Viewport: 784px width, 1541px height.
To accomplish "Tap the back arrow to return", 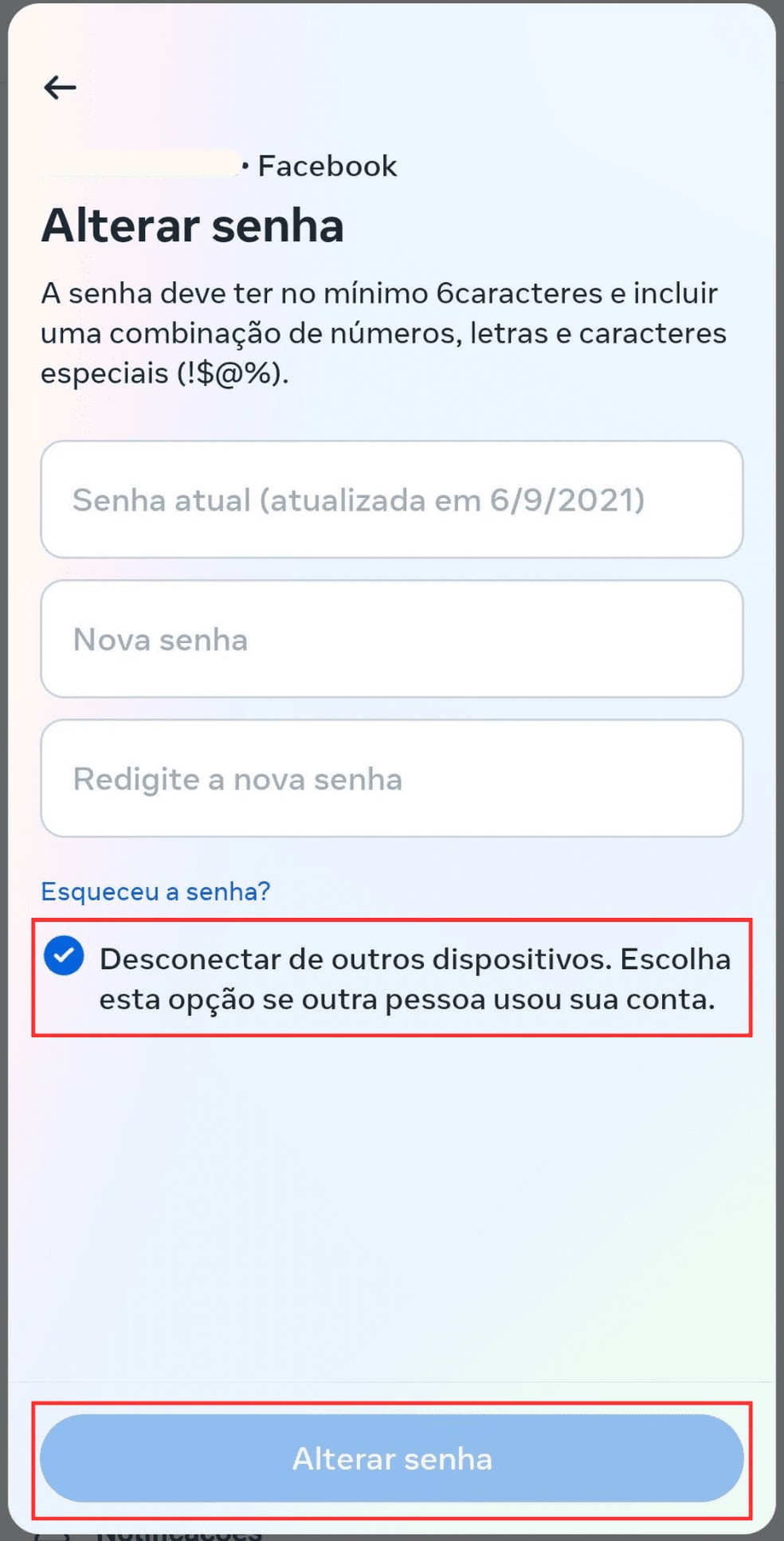I will click(60, 88).
